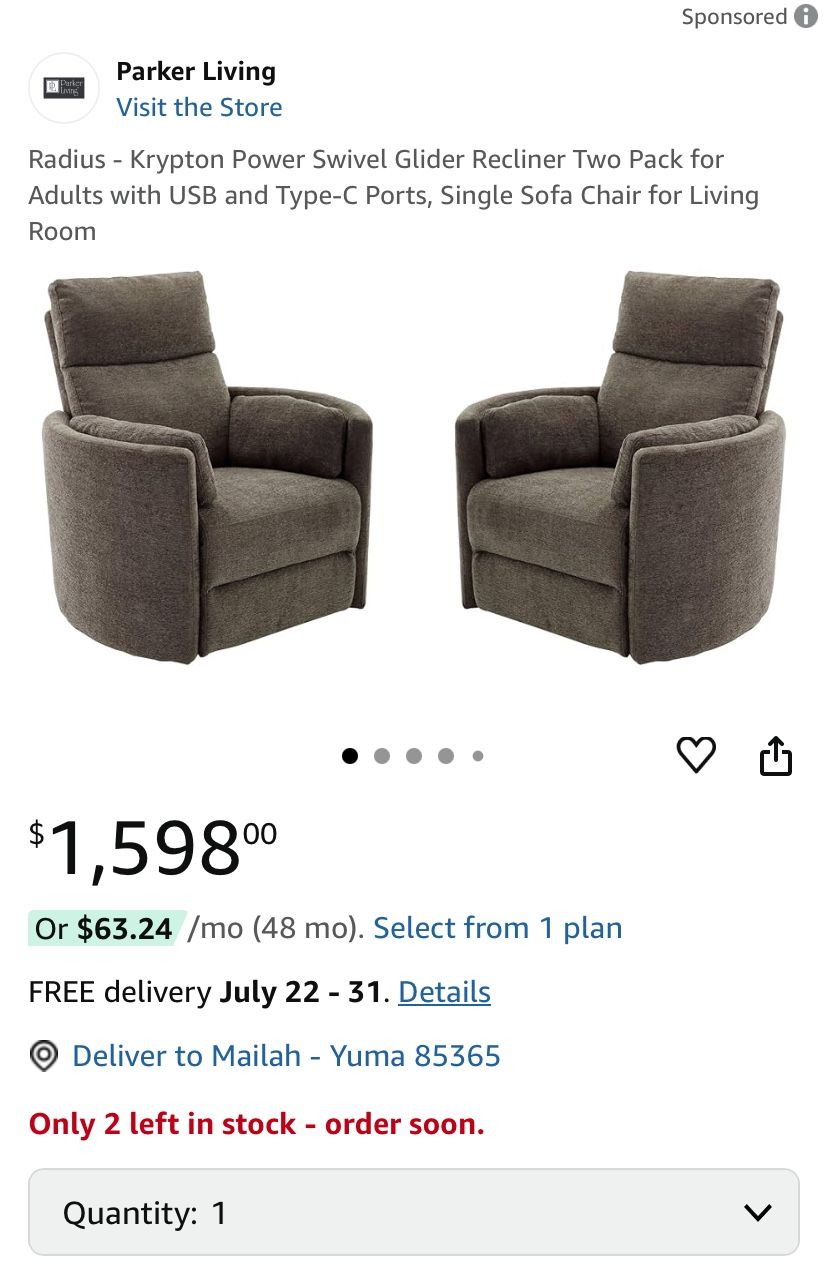Select the first carousel dot

pyautogui.click(x=350, y=756)
